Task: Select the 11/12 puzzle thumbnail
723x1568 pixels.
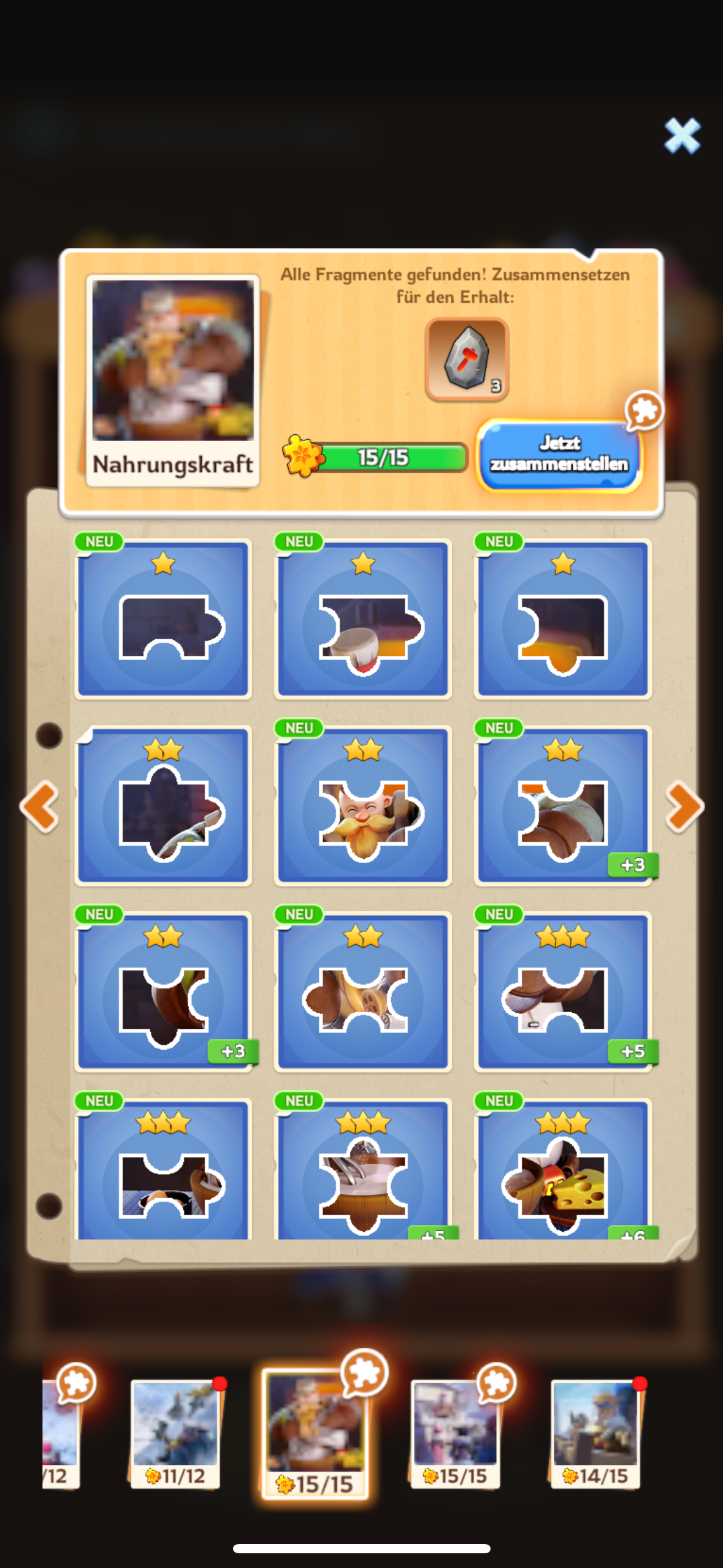Action: coord(175,1432)
